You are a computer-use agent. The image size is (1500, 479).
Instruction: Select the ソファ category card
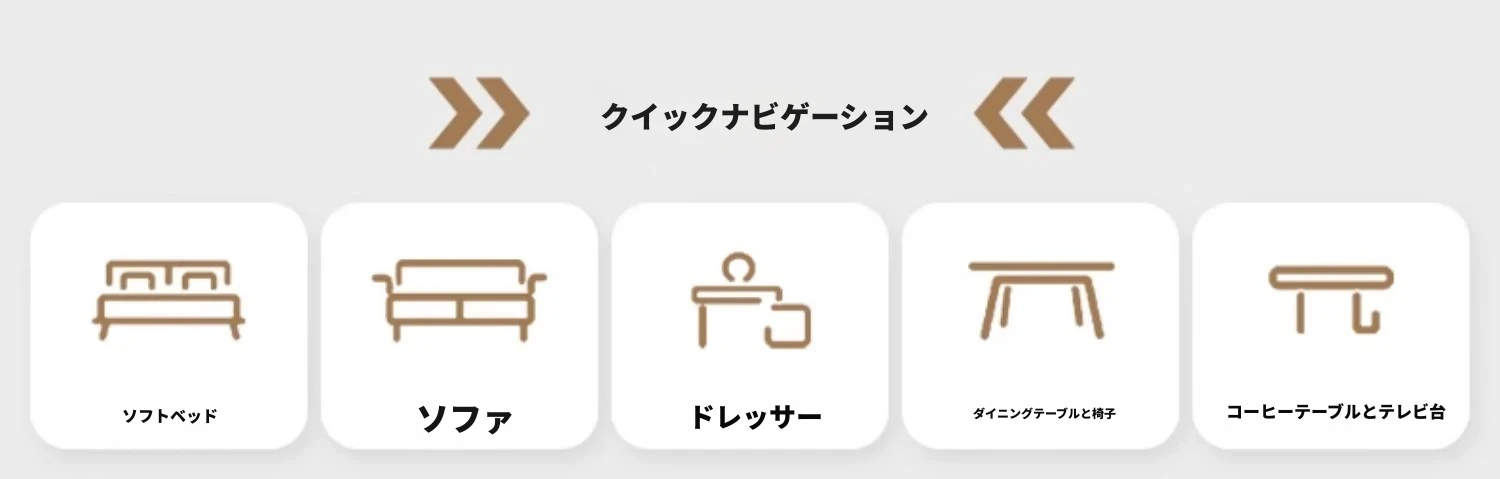(x=459, y=326)
